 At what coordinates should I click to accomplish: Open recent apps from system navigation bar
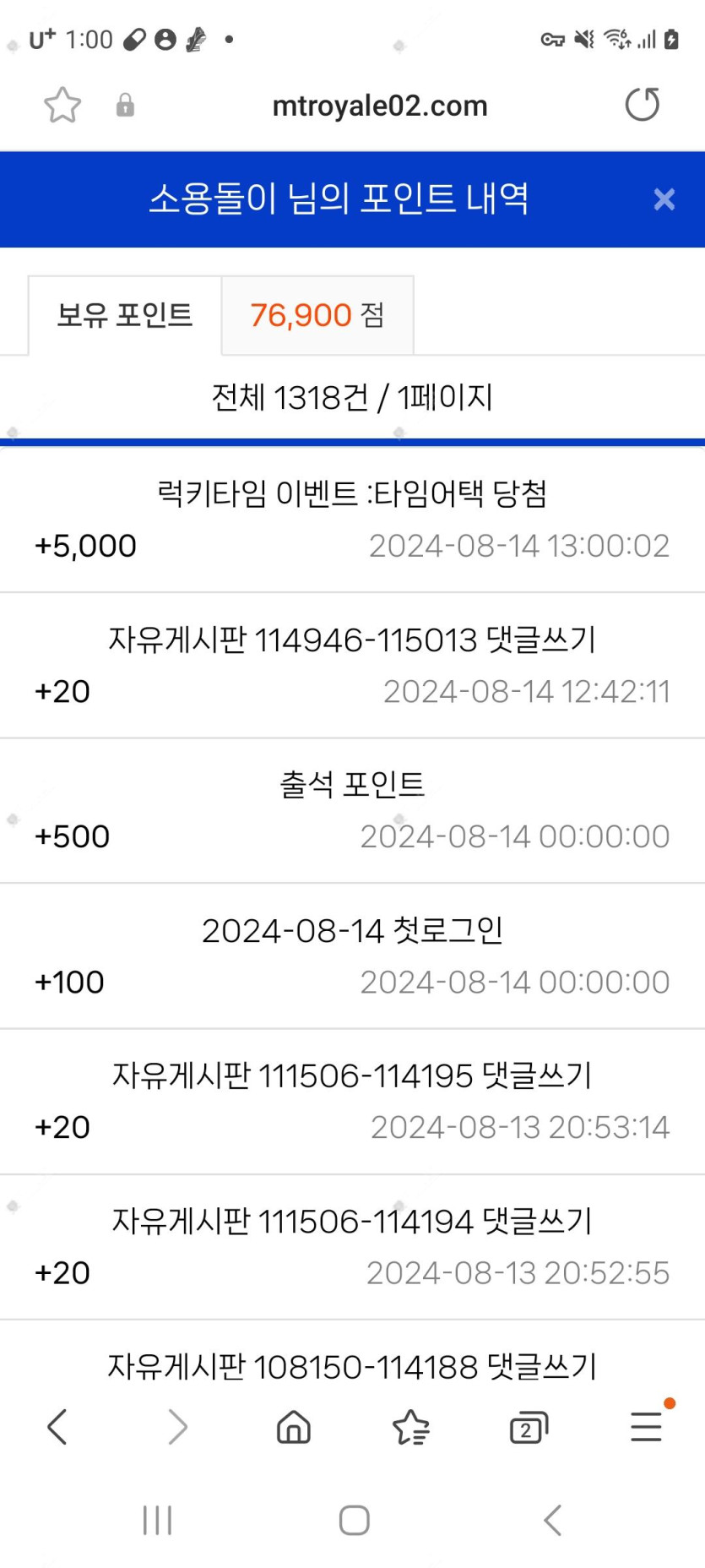157,1520
